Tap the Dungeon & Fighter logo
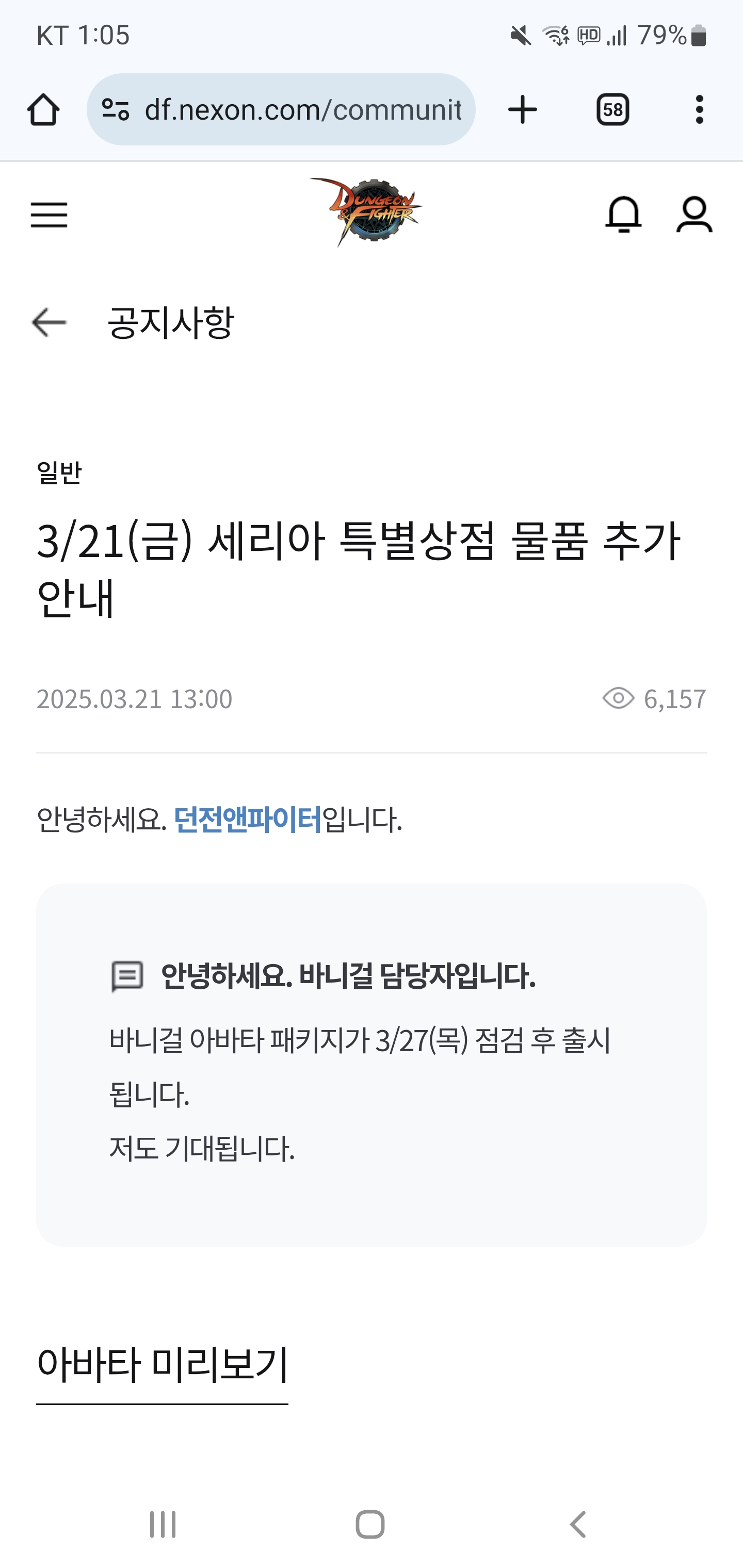This screenshot has height=1568, width=743. (366, 213)
